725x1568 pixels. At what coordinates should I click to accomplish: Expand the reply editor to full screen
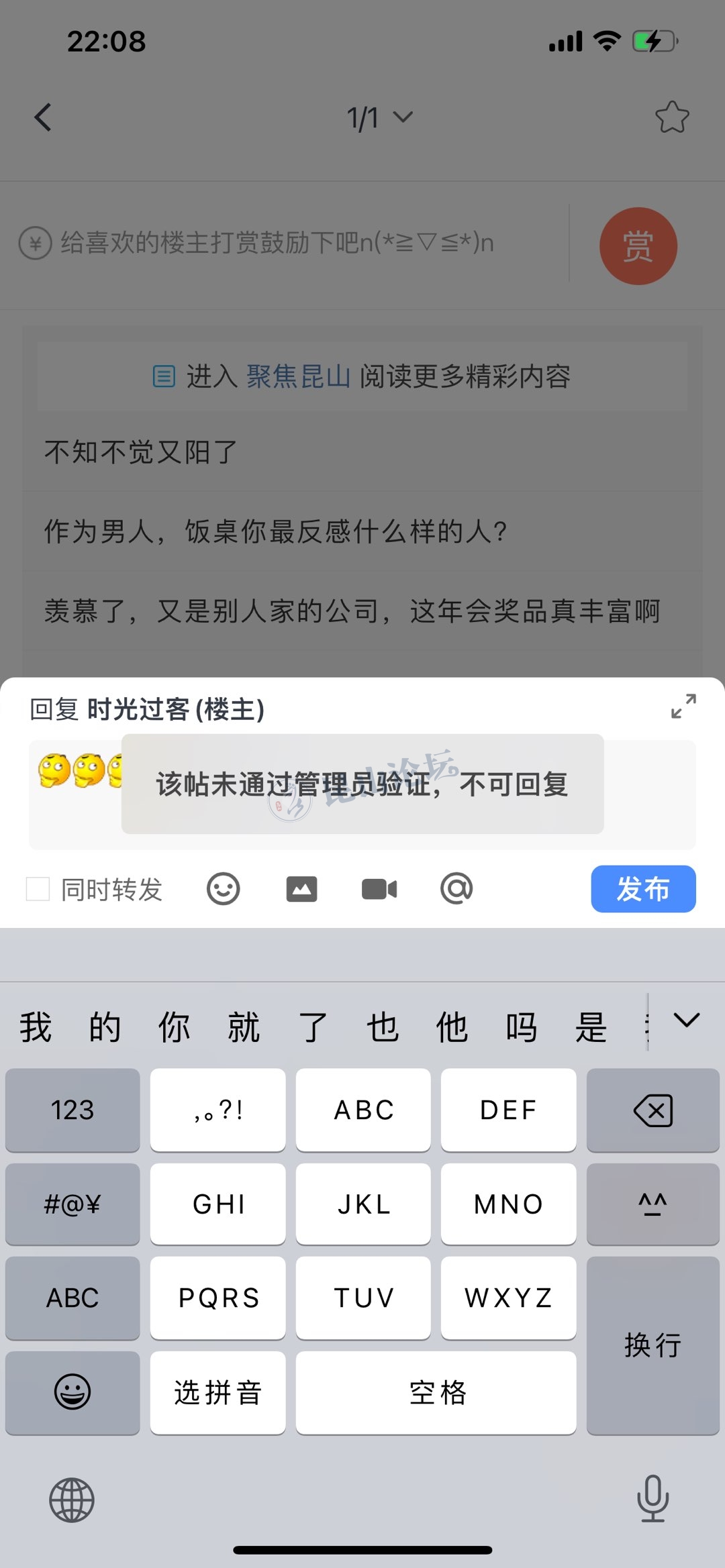683,706
